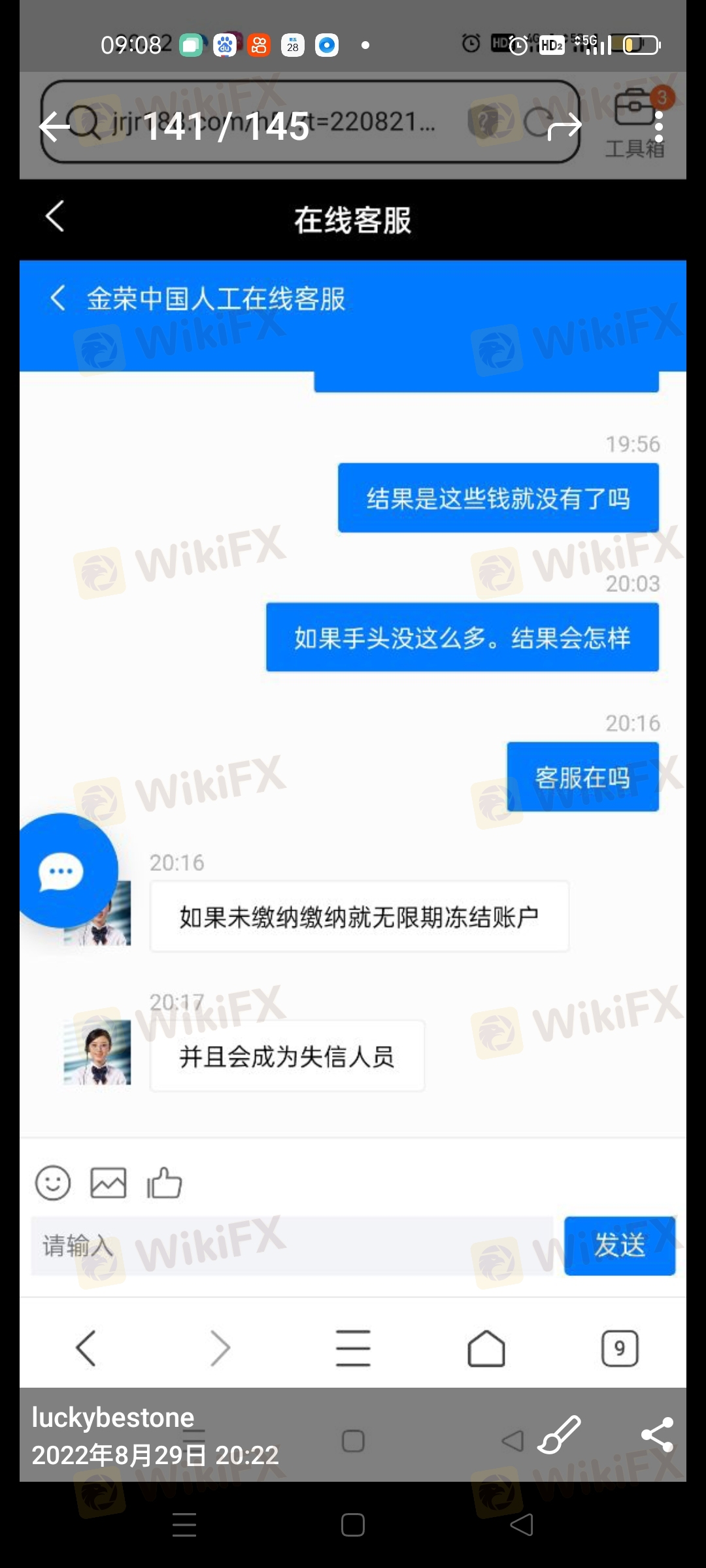Open the three-dot overflow menu

(659, 126)
